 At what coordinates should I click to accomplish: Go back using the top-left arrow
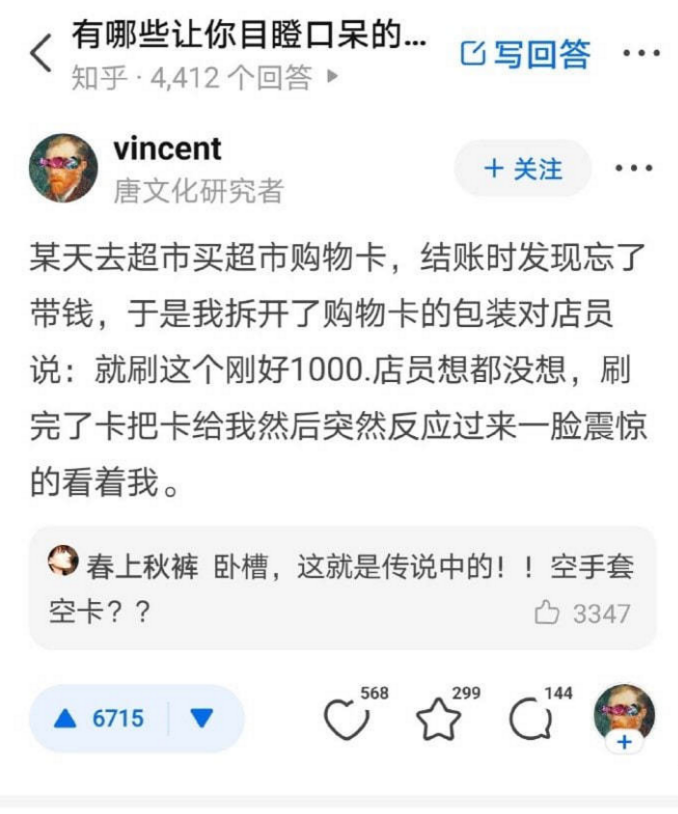pyautogui.click(x=39, y=53)
